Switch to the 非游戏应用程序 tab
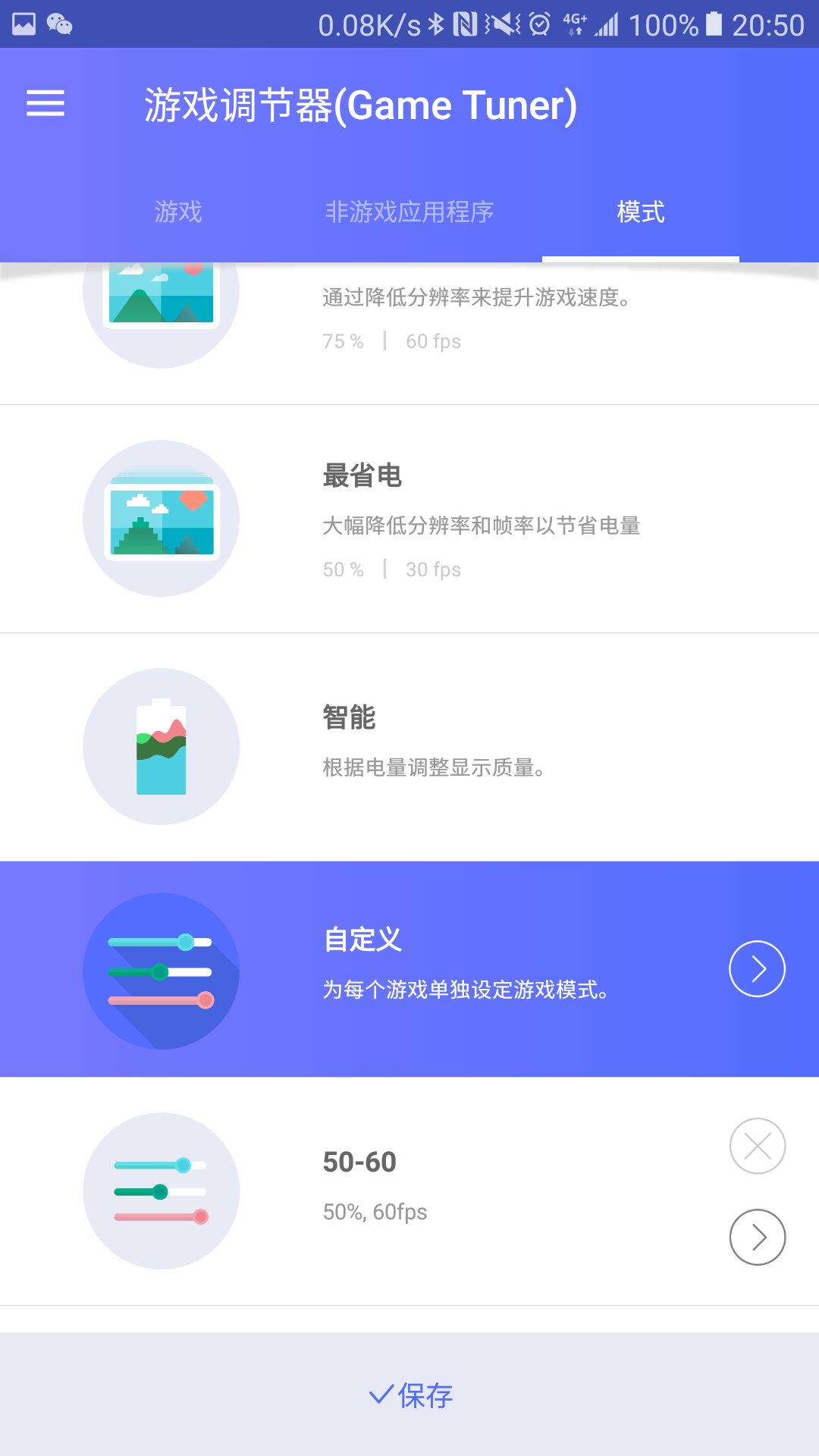 click(x=409, y=212)
